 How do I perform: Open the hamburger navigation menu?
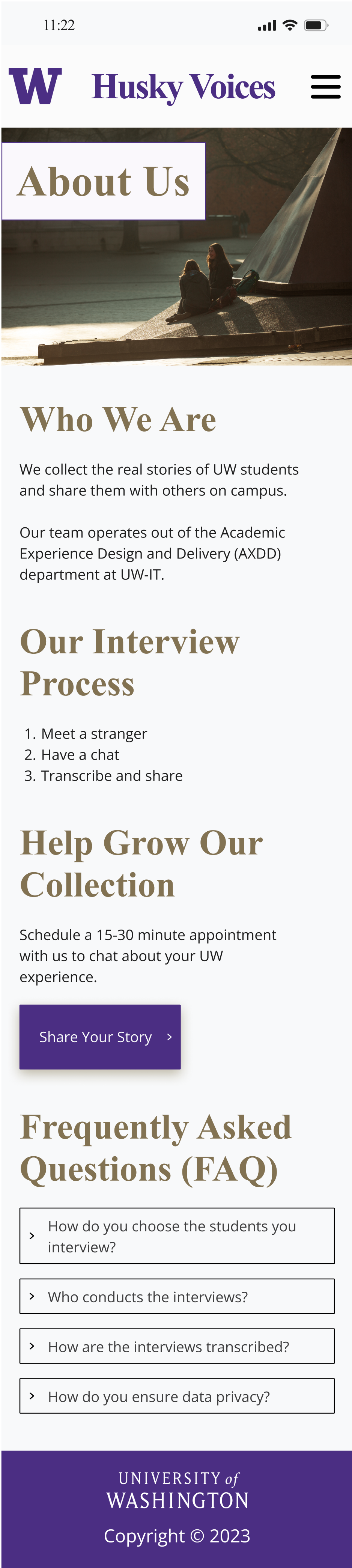(x=325, y=86)
